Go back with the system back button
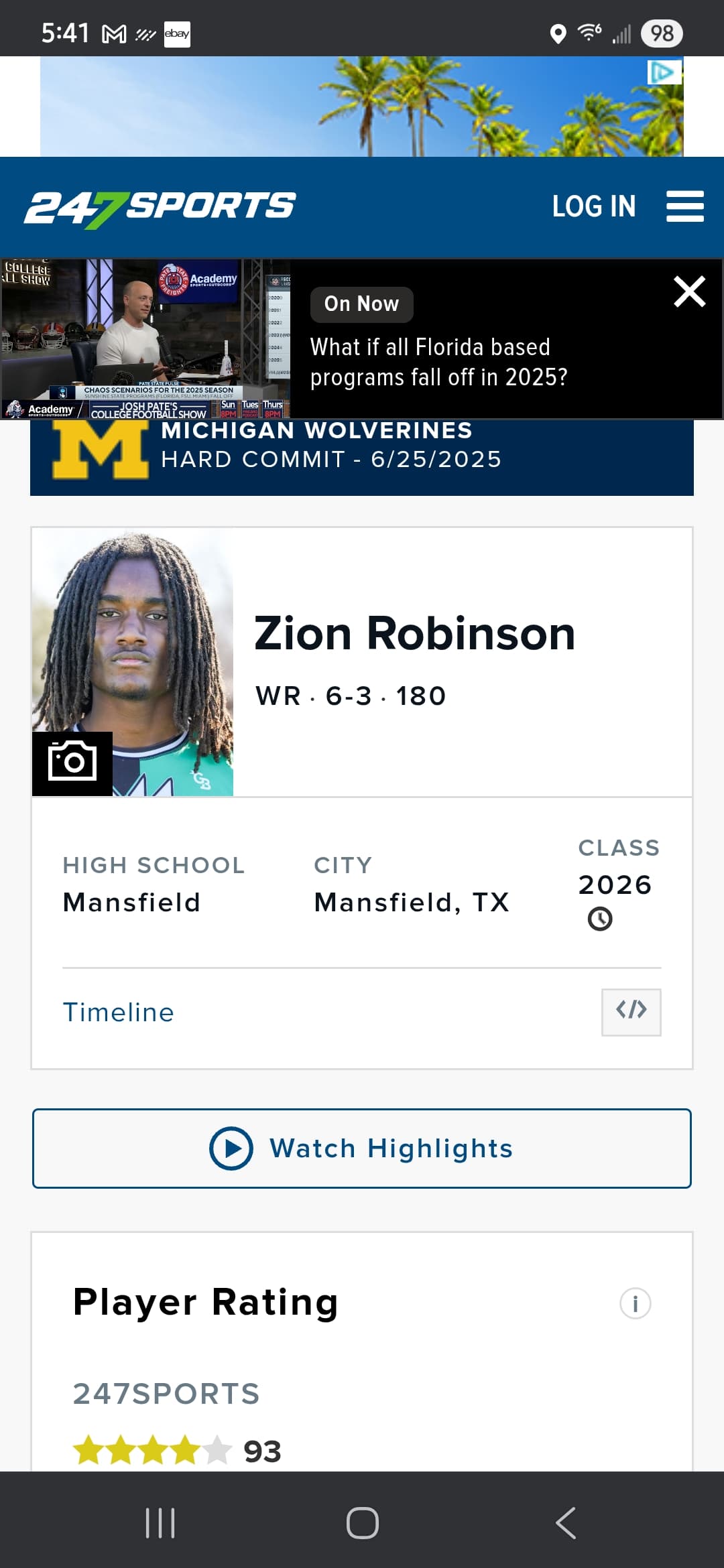 click(x=565, y=1522)
